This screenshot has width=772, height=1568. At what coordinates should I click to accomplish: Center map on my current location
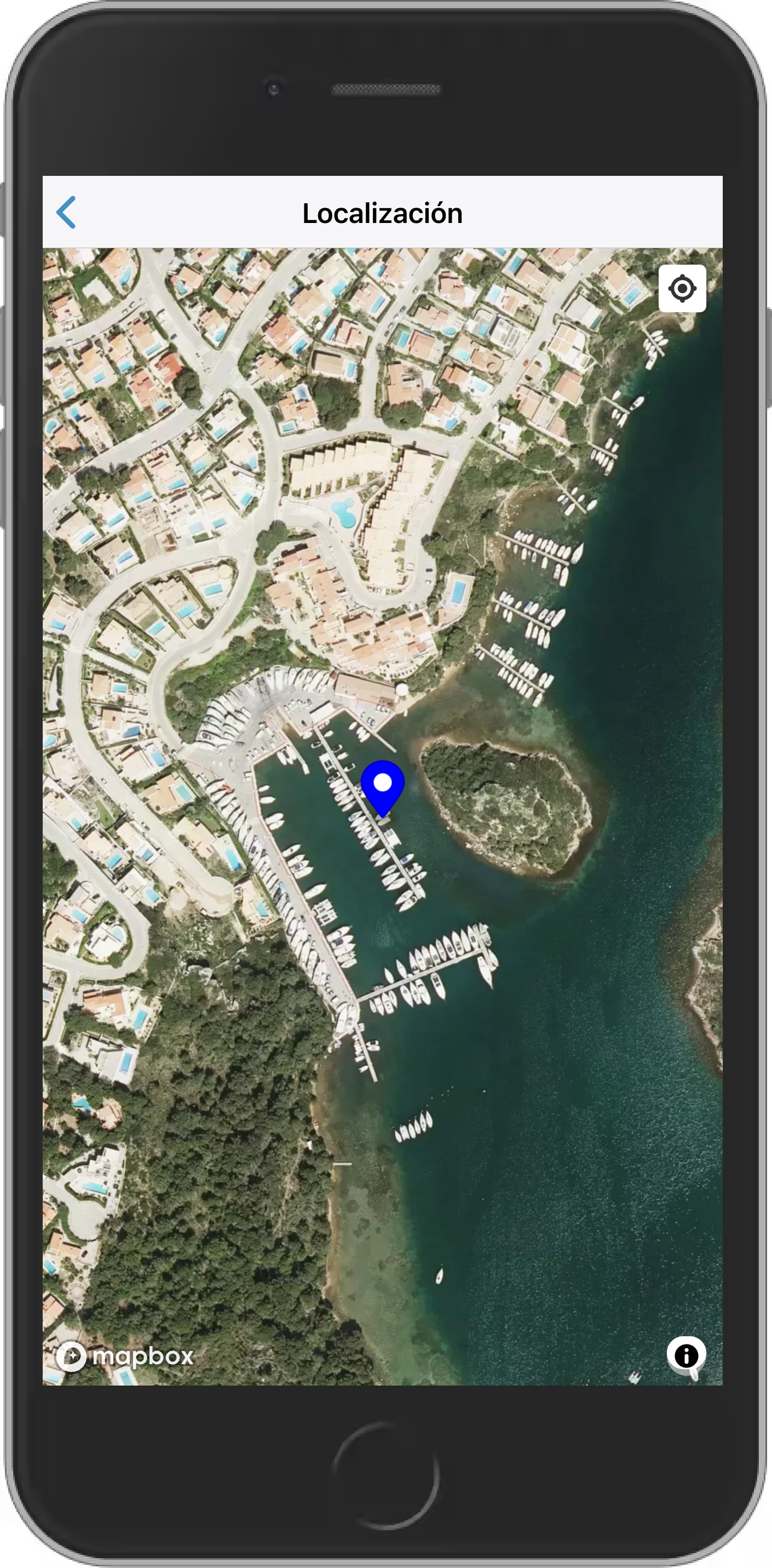(682, 289)
